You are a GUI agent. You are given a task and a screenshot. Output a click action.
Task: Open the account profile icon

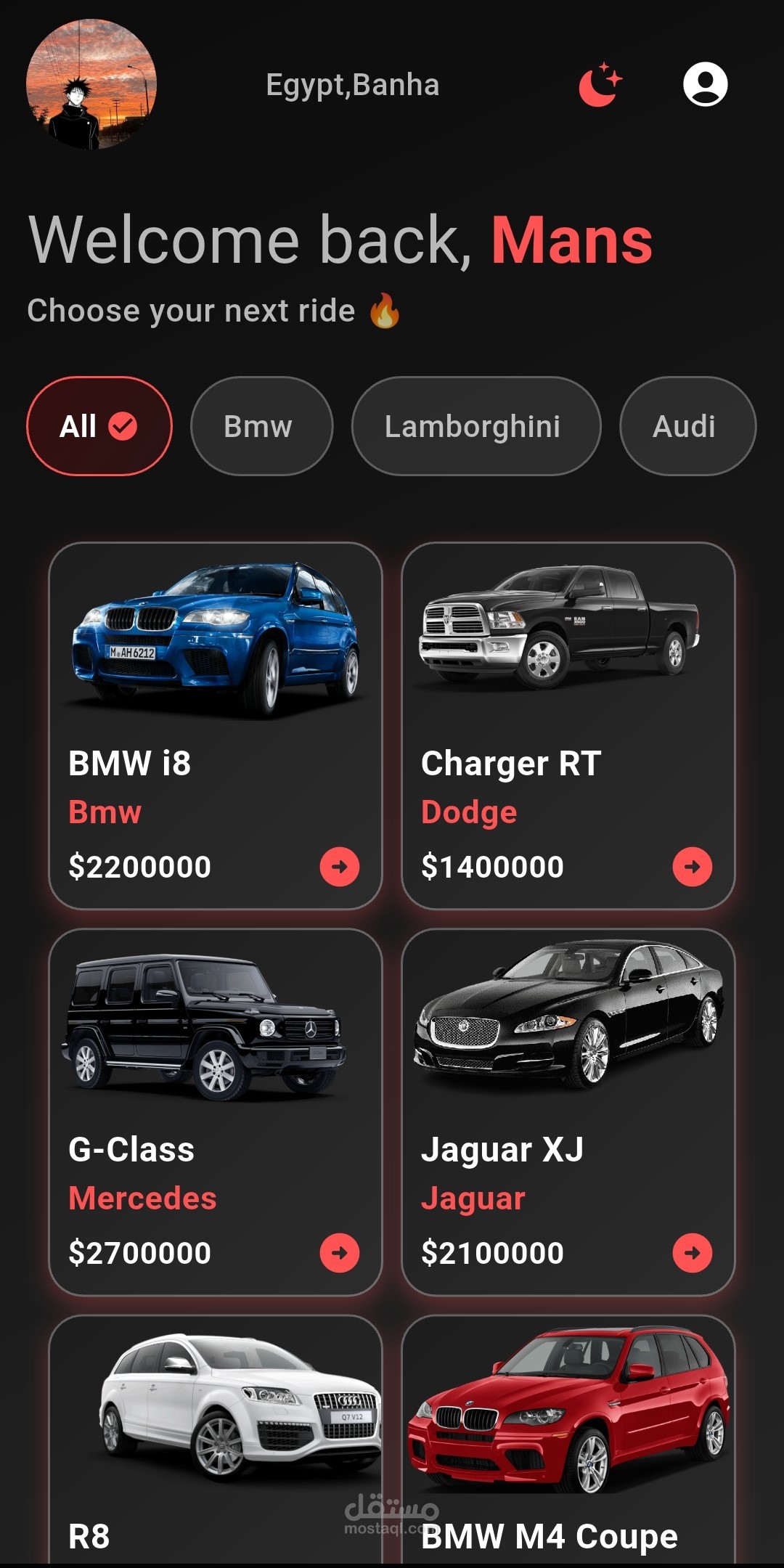(x=705, y=84)
